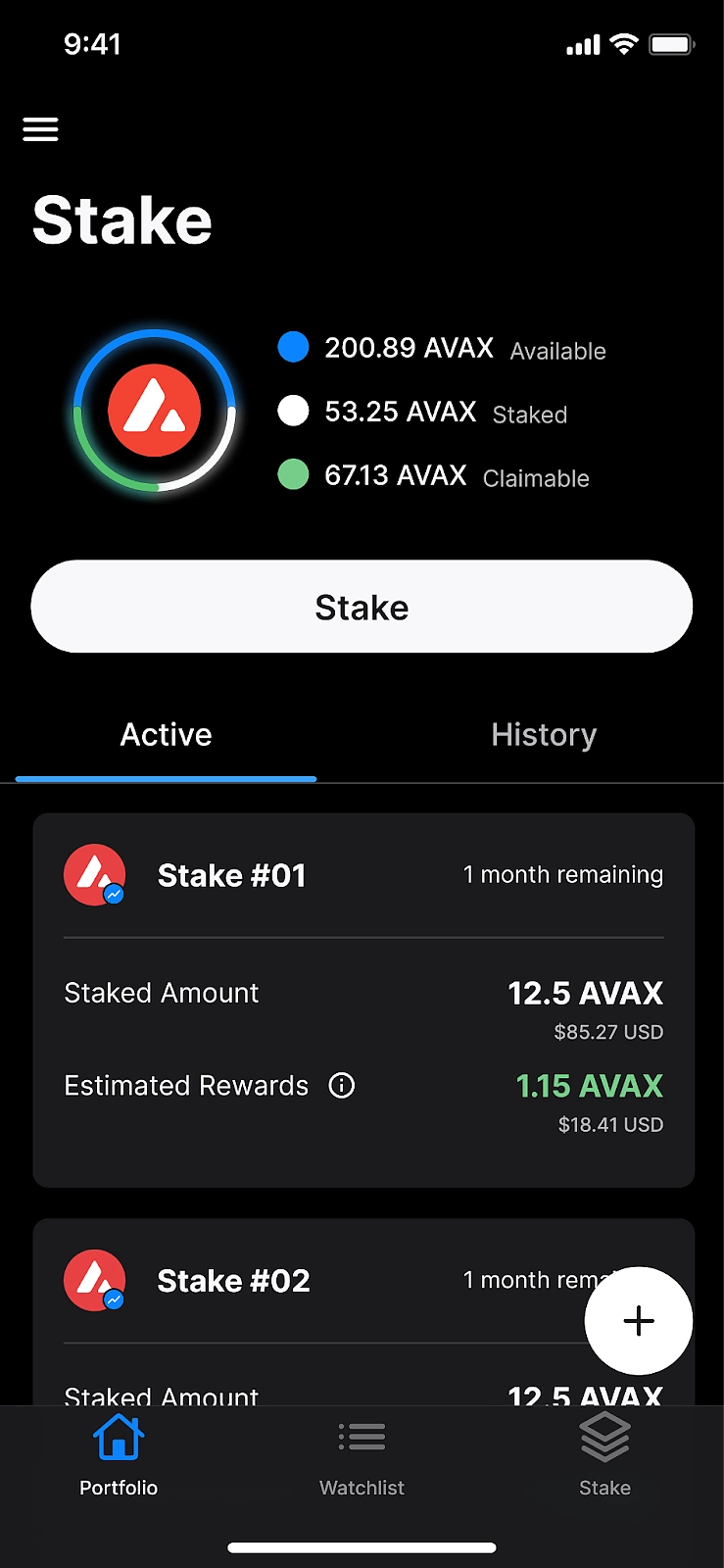Open the '1 month remaining' label on Stake #01
The image size is (724, 1568).
click(x=563, y=874)
